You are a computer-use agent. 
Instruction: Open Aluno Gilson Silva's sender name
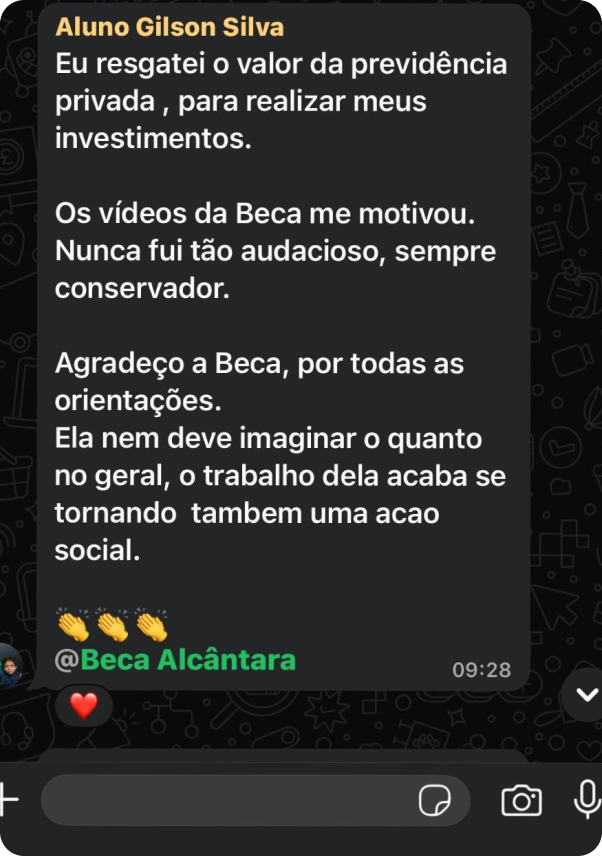(x=169, y=27)
